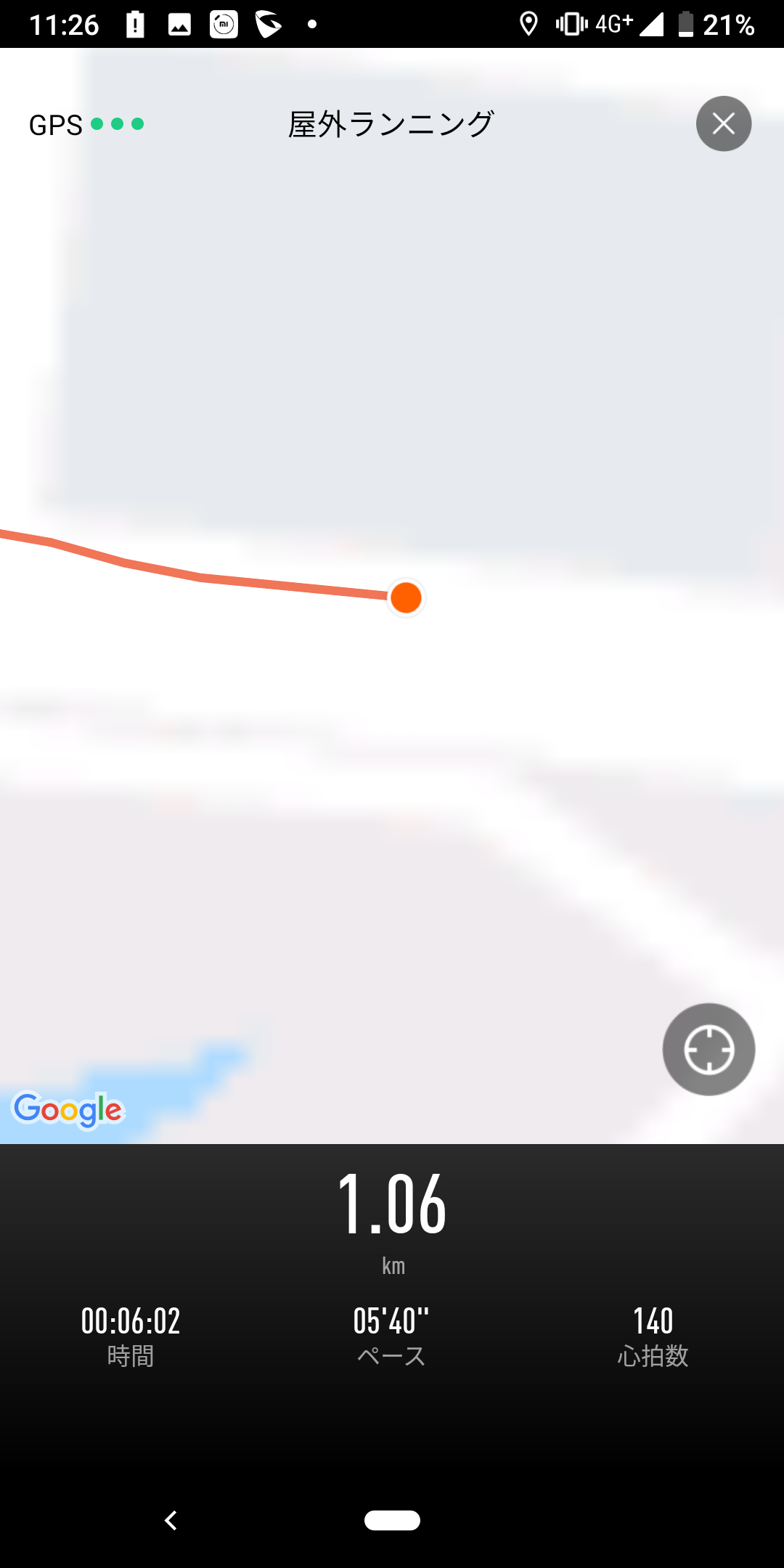Tap the home pill button

coord(392,1520)
